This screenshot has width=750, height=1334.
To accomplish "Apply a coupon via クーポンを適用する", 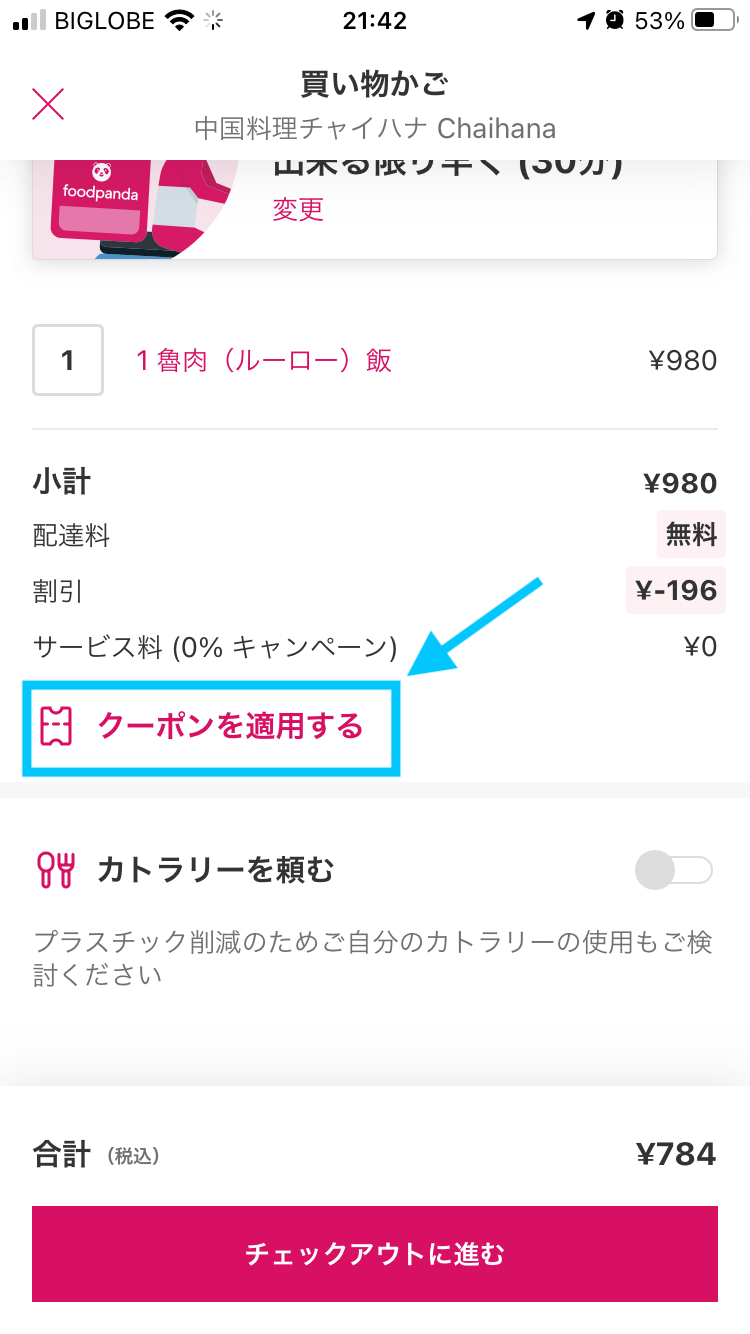I will [x=230, y=726].
